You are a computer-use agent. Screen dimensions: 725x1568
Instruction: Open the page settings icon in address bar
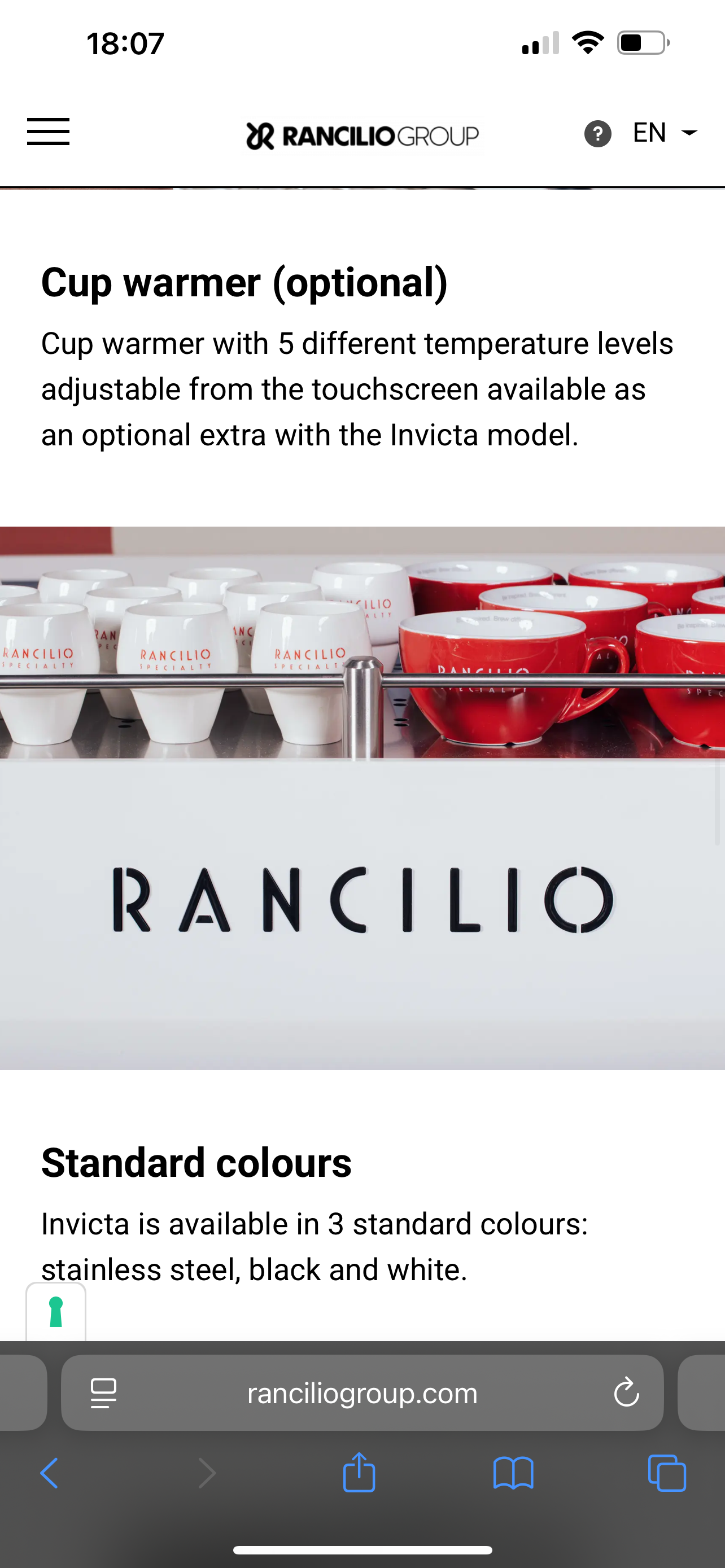[103, 1393]
